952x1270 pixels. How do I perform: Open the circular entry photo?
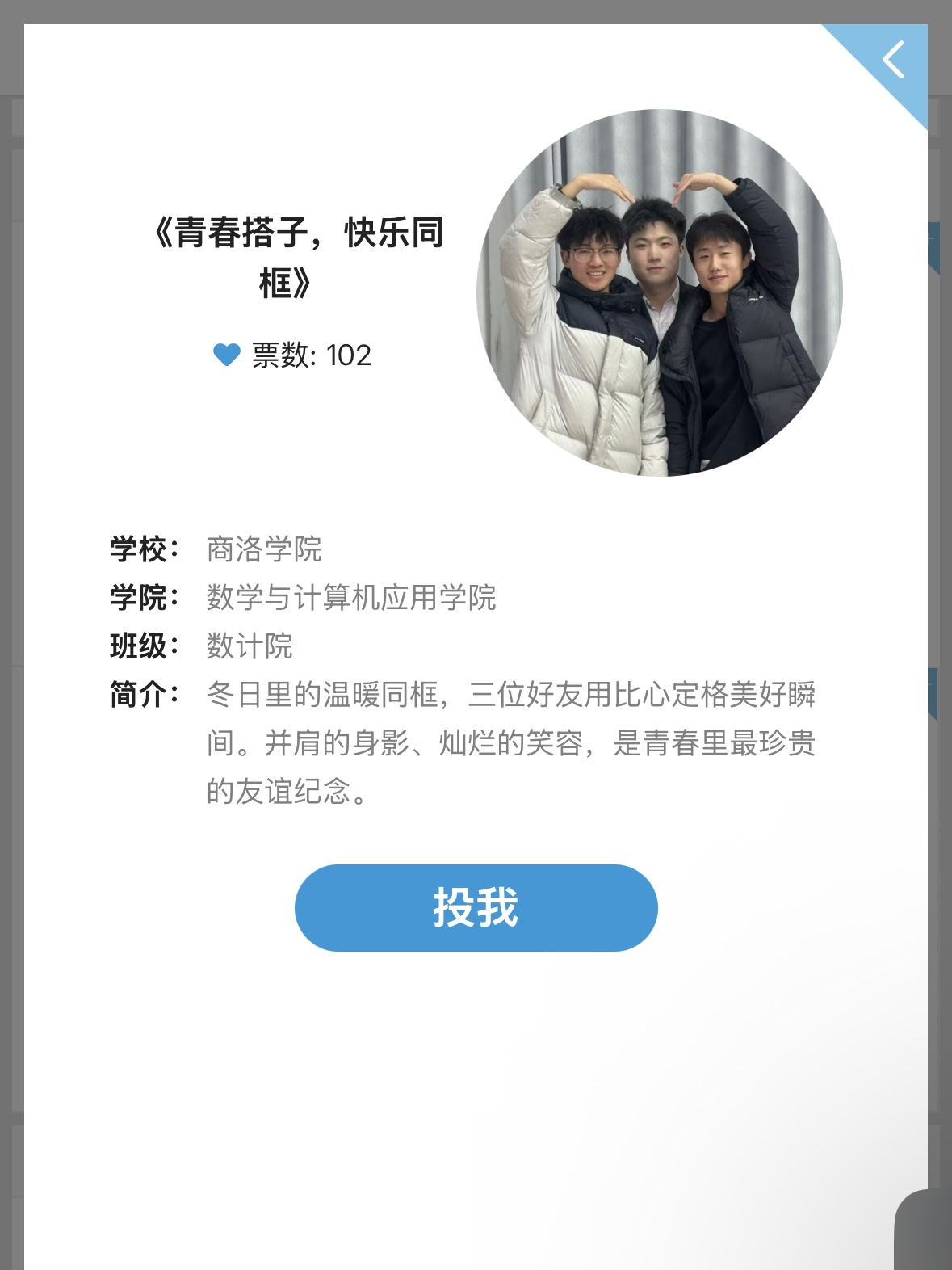[660, 292]
